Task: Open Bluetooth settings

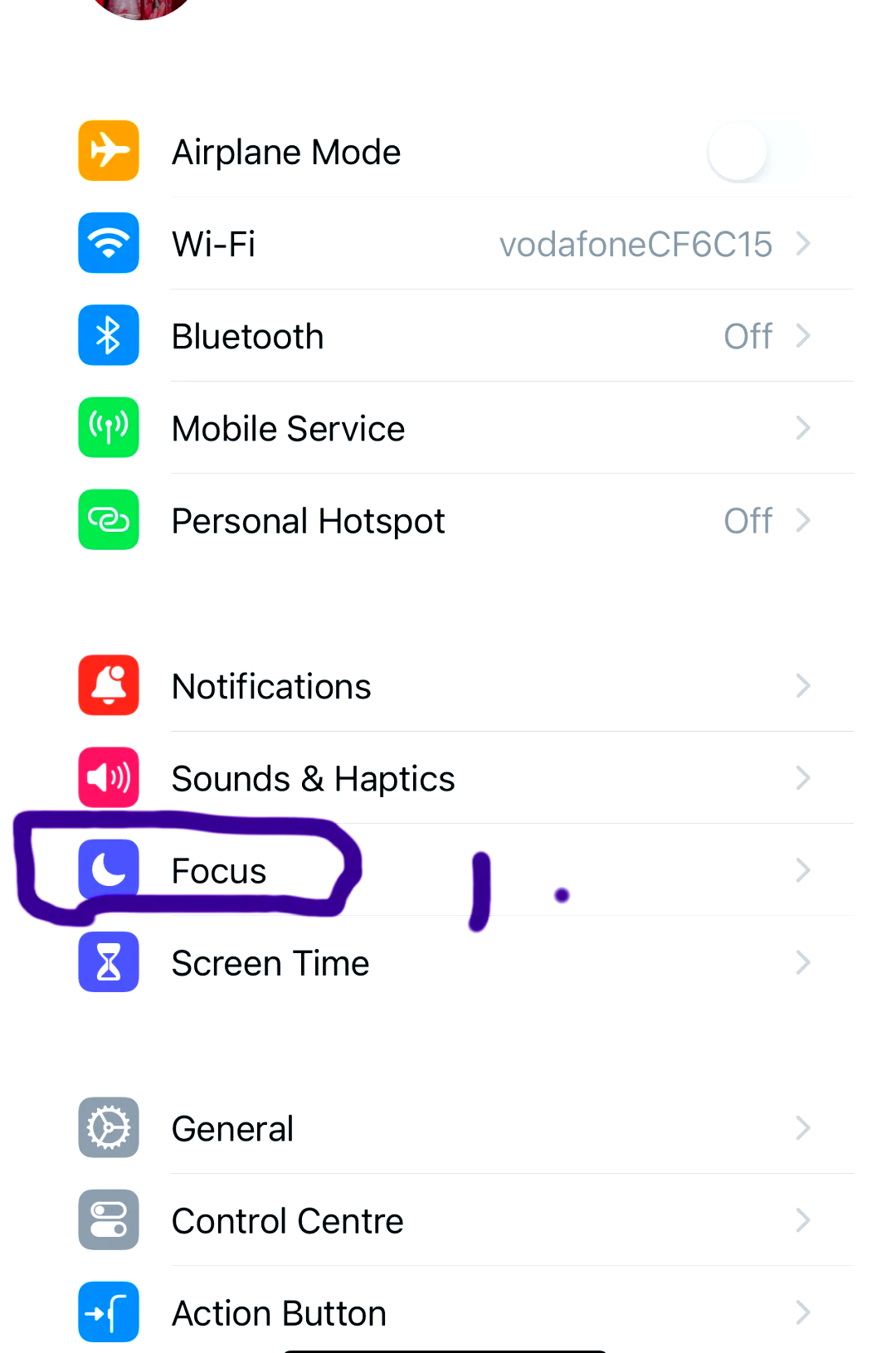Action: click(x=448, y=336)
